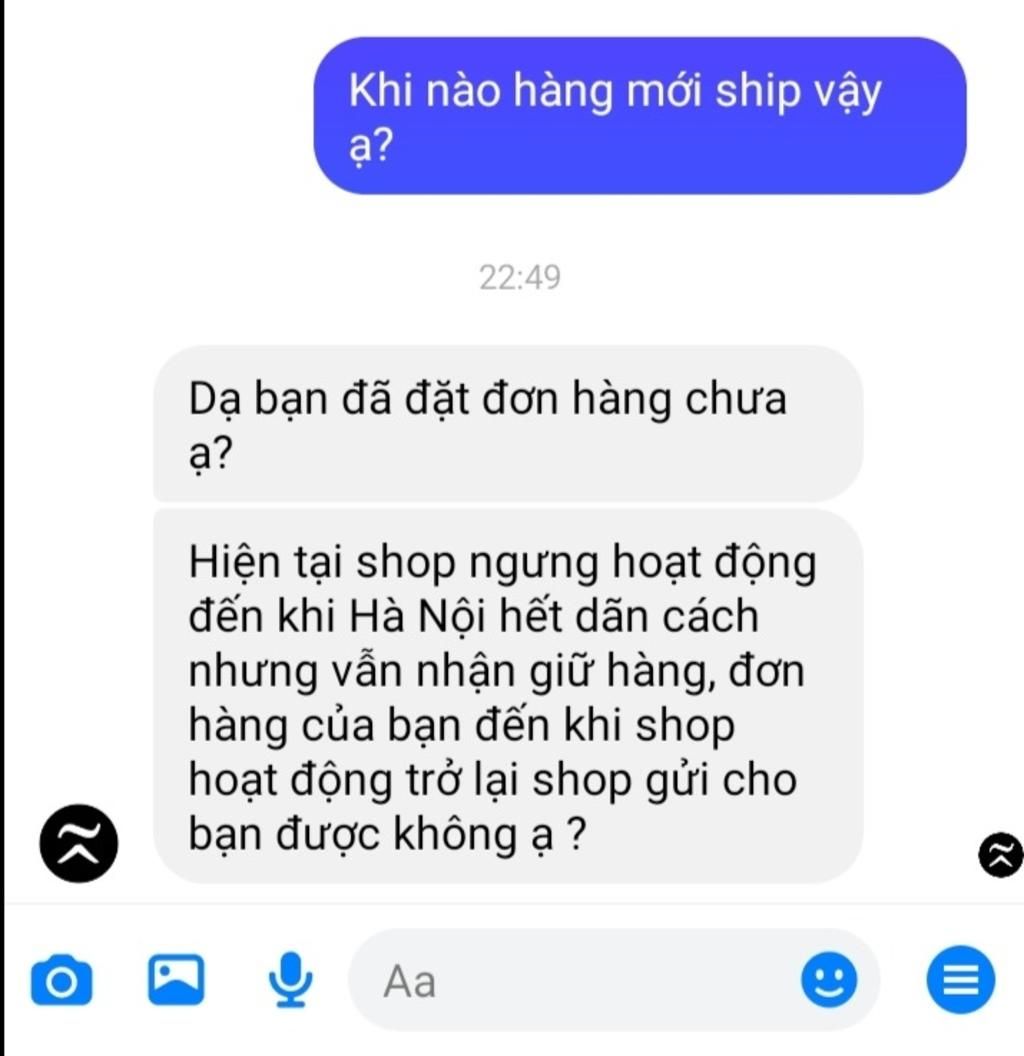The width and height of the screenshot is (1024, 1056).
Task: Open the photo gallery picker
Action: pyautogui.click(x=176, y=979)
